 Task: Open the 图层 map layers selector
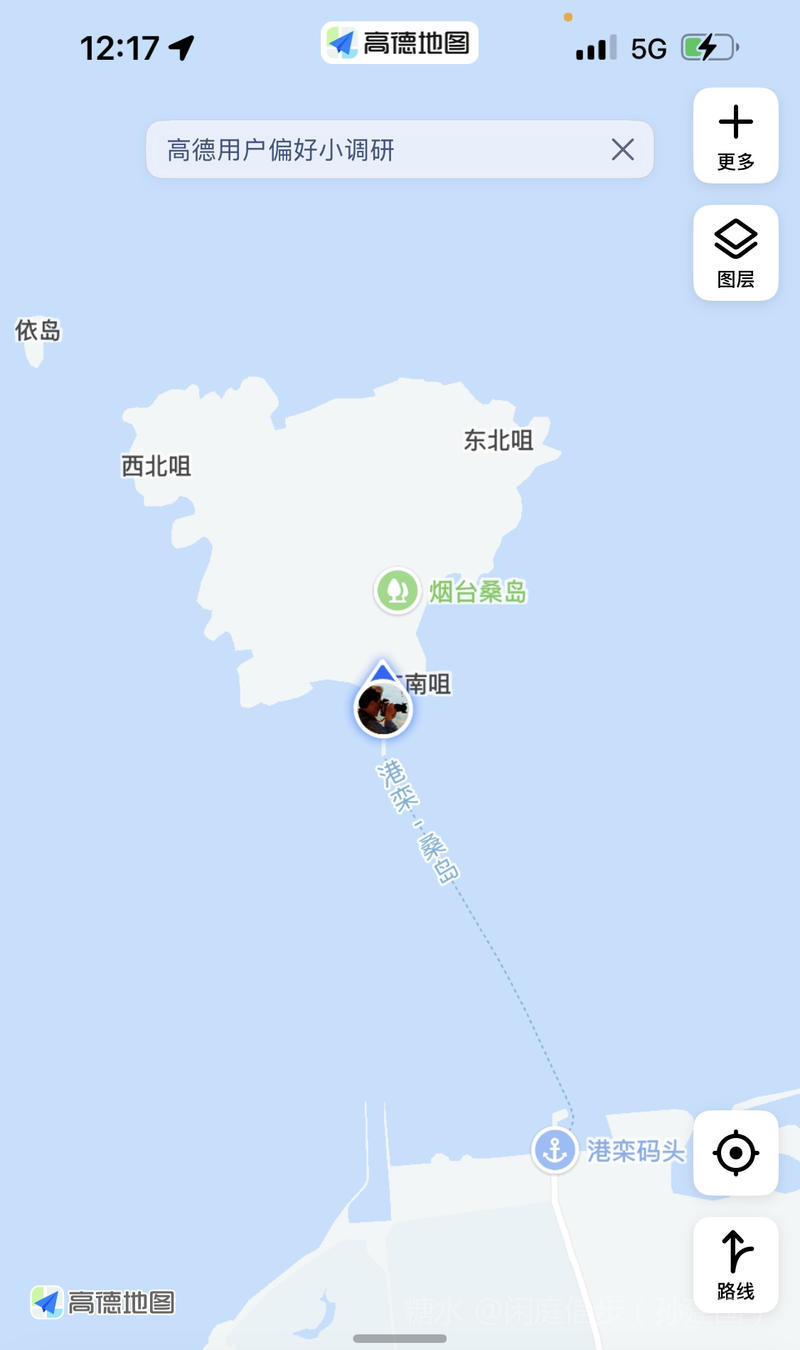[x=735, y=252]
